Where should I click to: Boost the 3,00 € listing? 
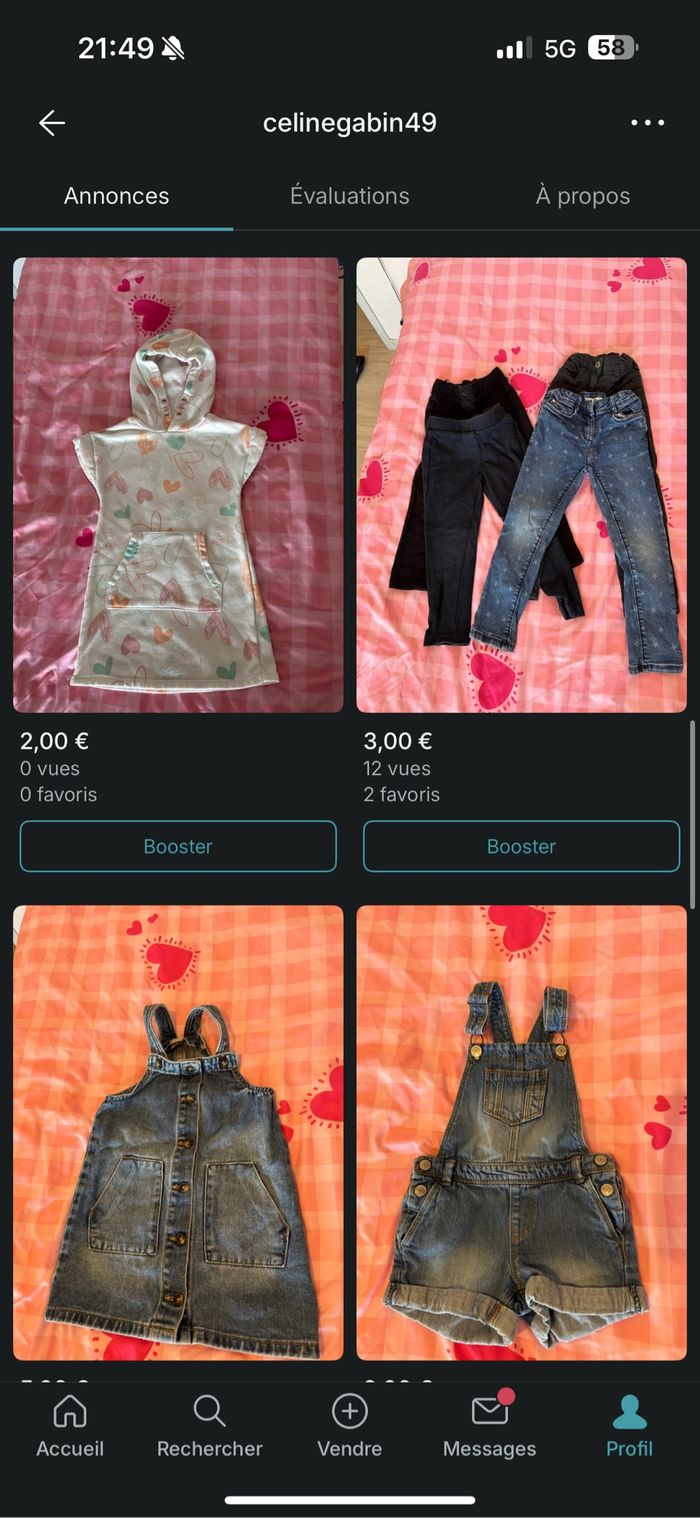pos(521,846)
